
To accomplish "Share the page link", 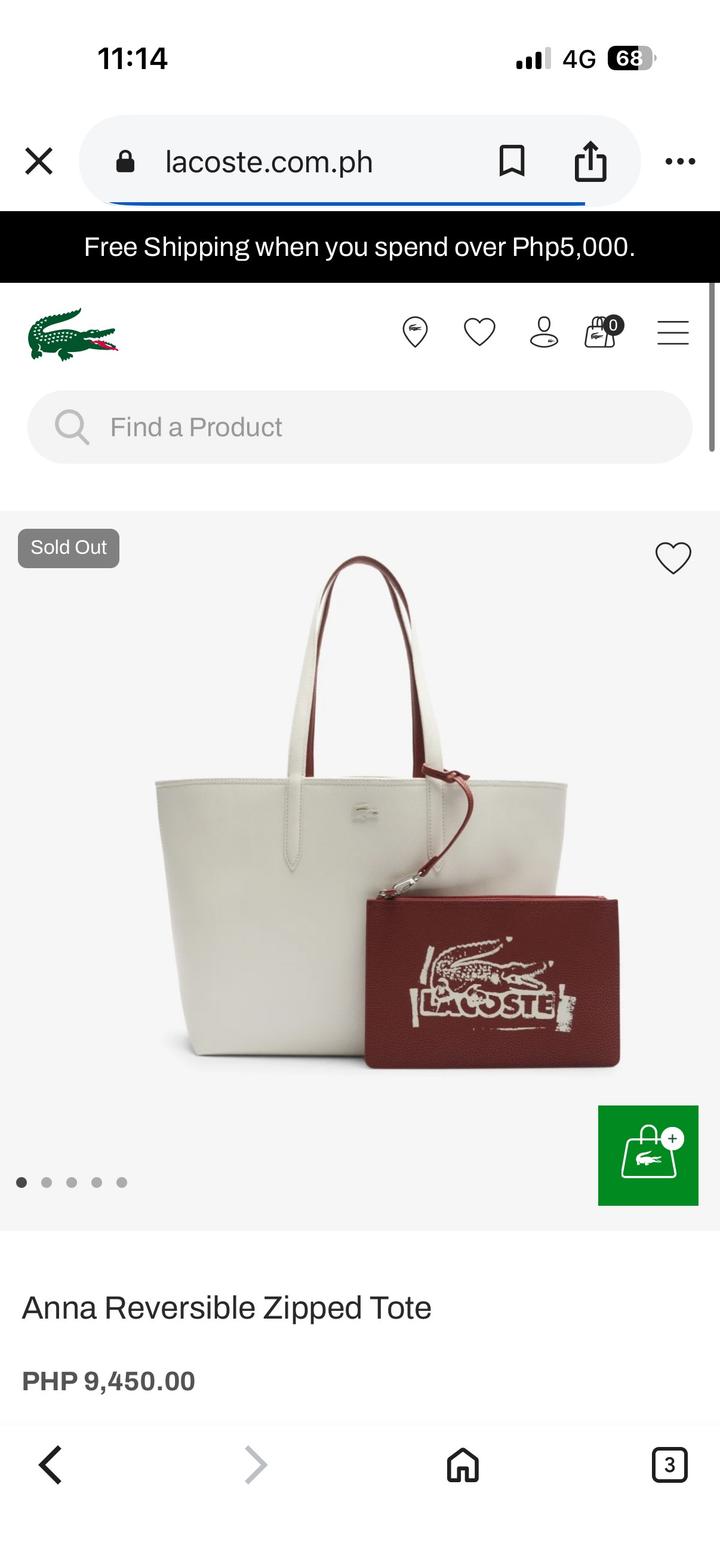I will pos(590,161).
